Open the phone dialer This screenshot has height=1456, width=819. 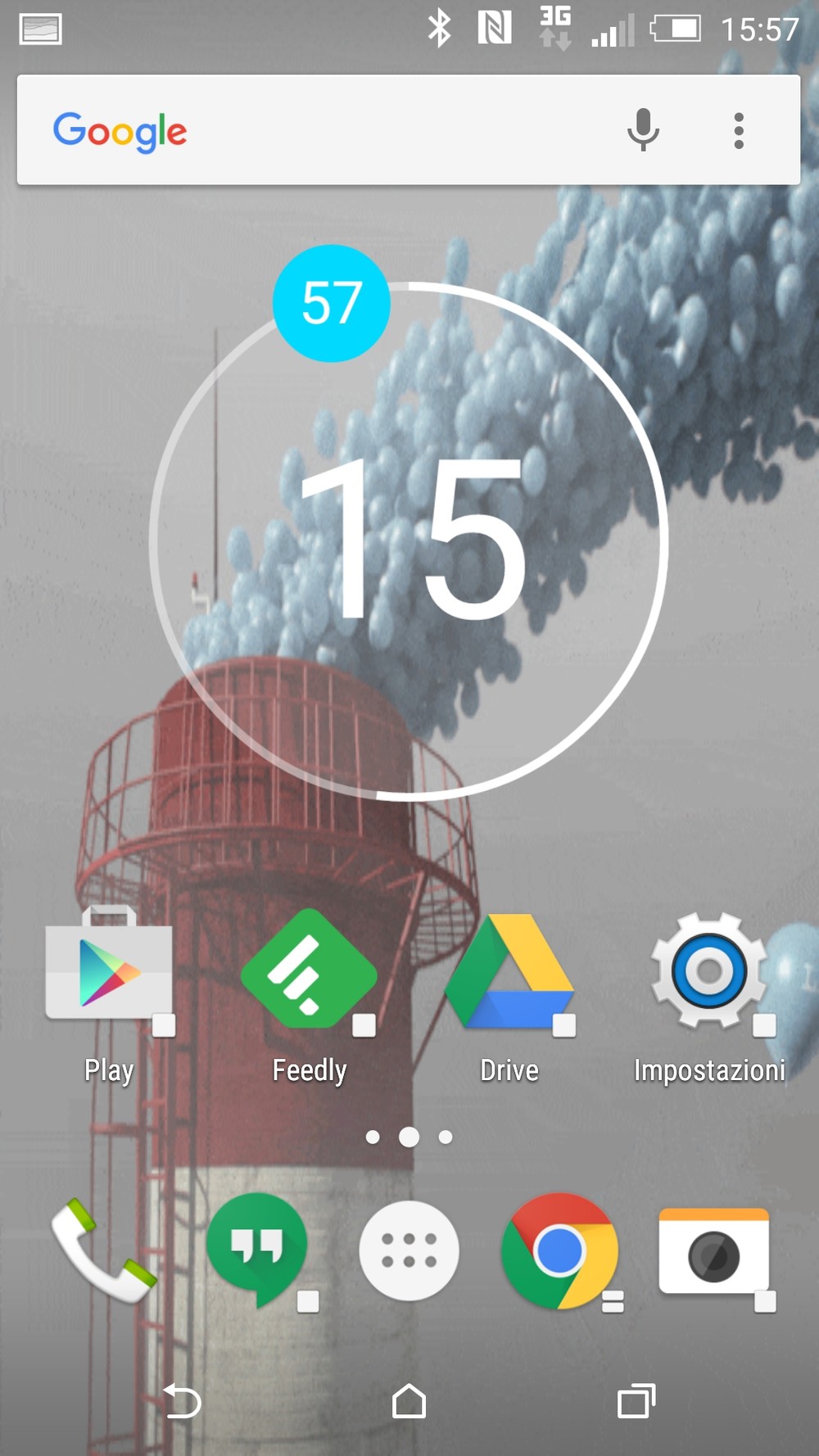(101, 1250)
